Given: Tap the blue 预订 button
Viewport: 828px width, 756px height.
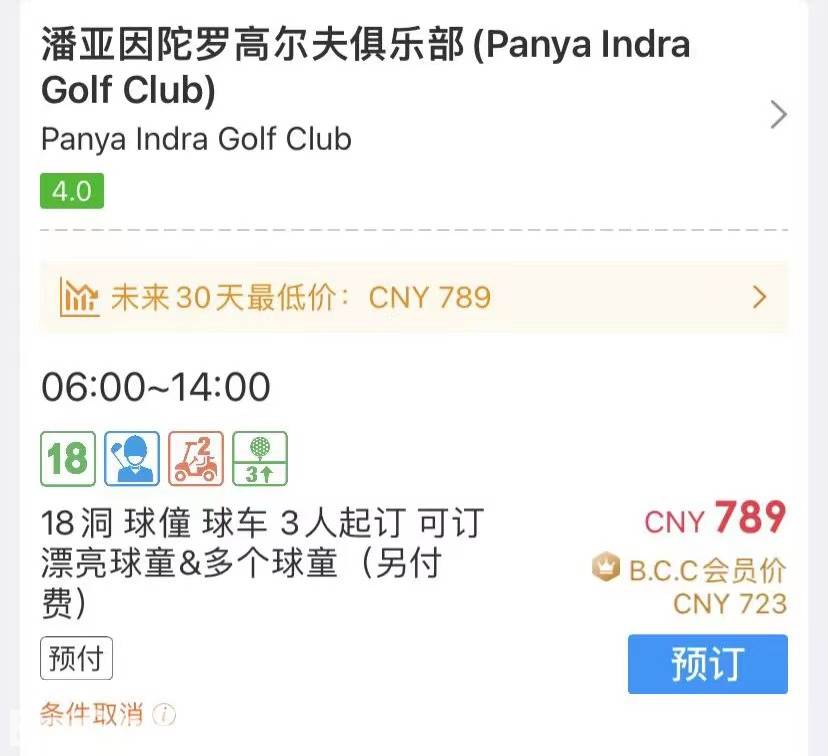Looking at the screenshot, I should tap(707, 664).
